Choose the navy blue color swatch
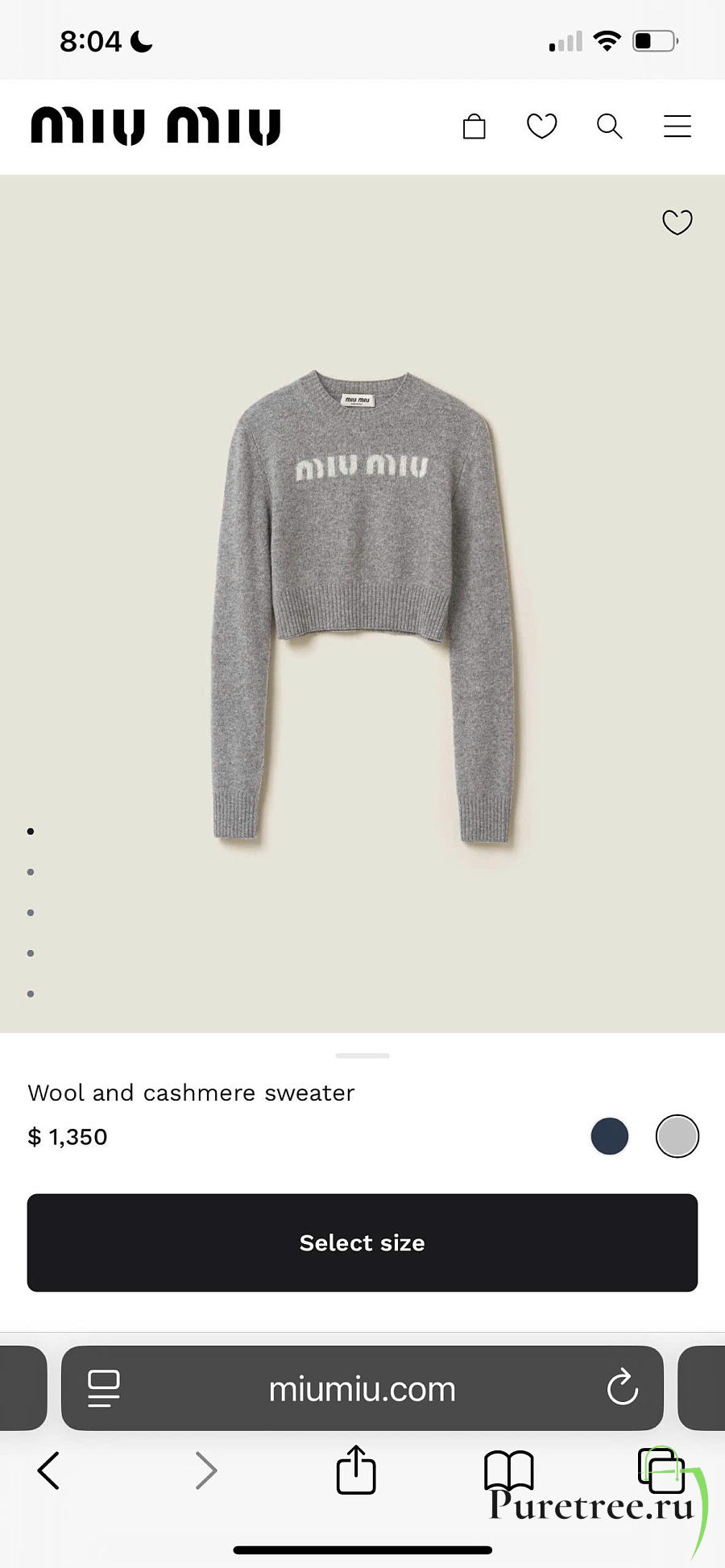 point(610,1136)
